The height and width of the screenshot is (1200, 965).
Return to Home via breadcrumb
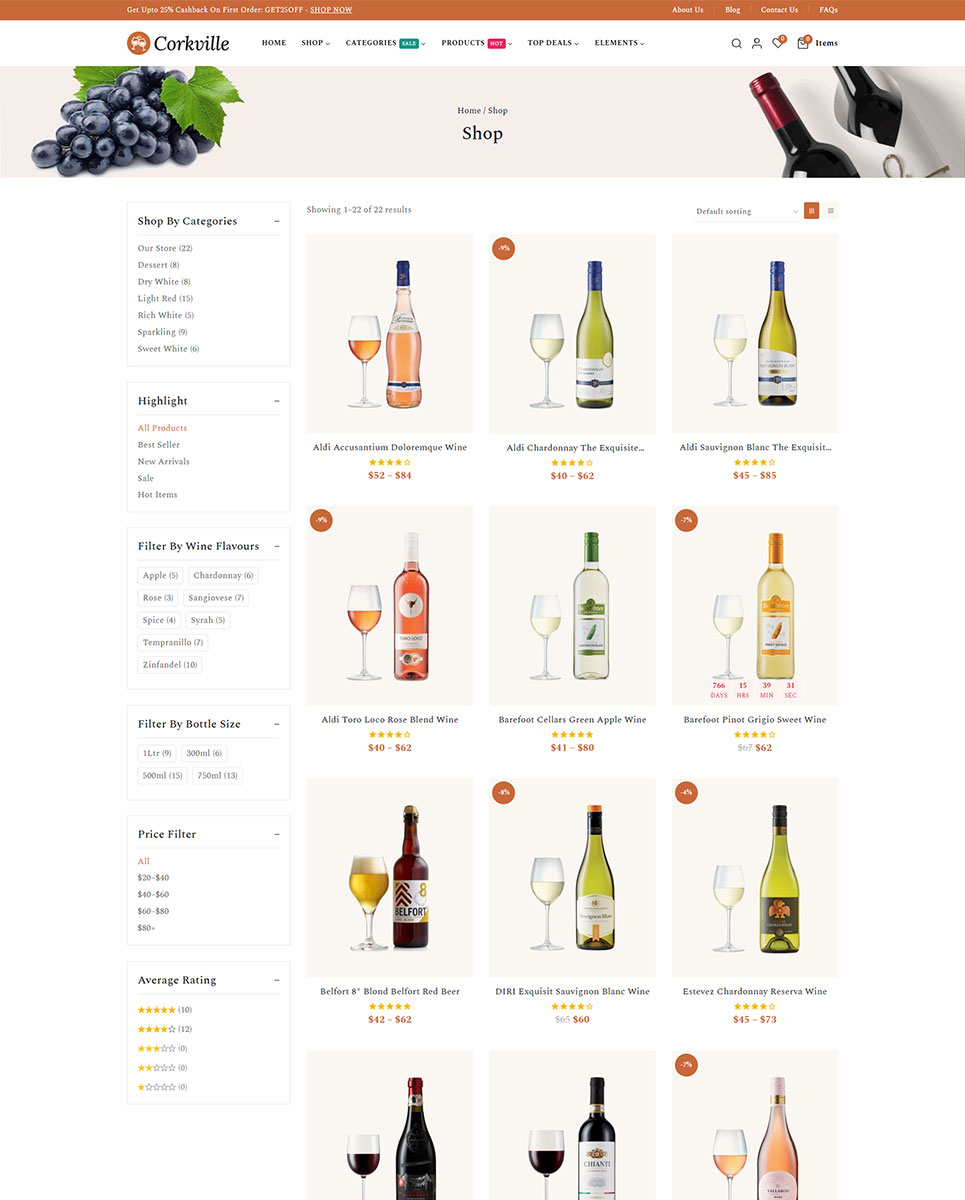pos(468,110)
